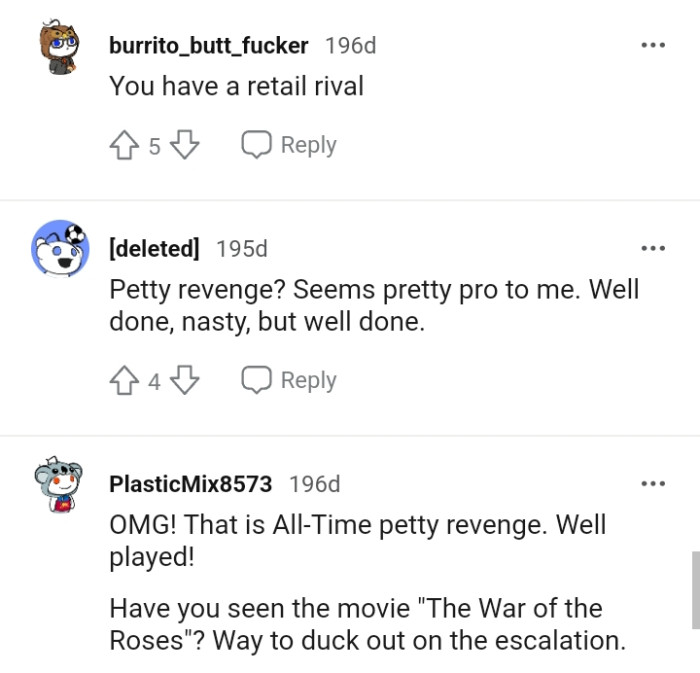Reply to burrito_butt_fucker's comment
The width and height of the screenshot is (700, 673).
[289, 145]
